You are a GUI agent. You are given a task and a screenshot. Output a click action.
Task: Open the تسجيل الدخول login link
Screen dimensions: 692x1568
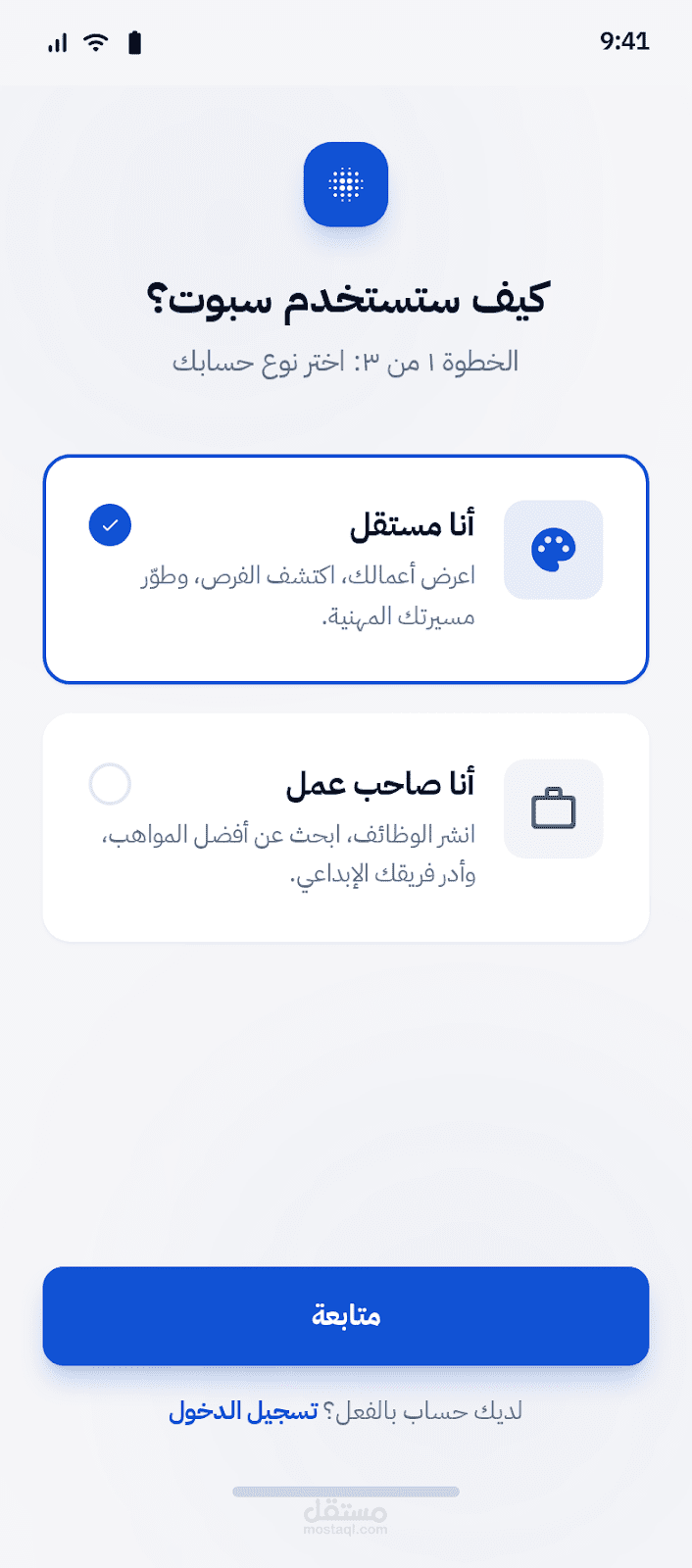tap(243, 1411)
